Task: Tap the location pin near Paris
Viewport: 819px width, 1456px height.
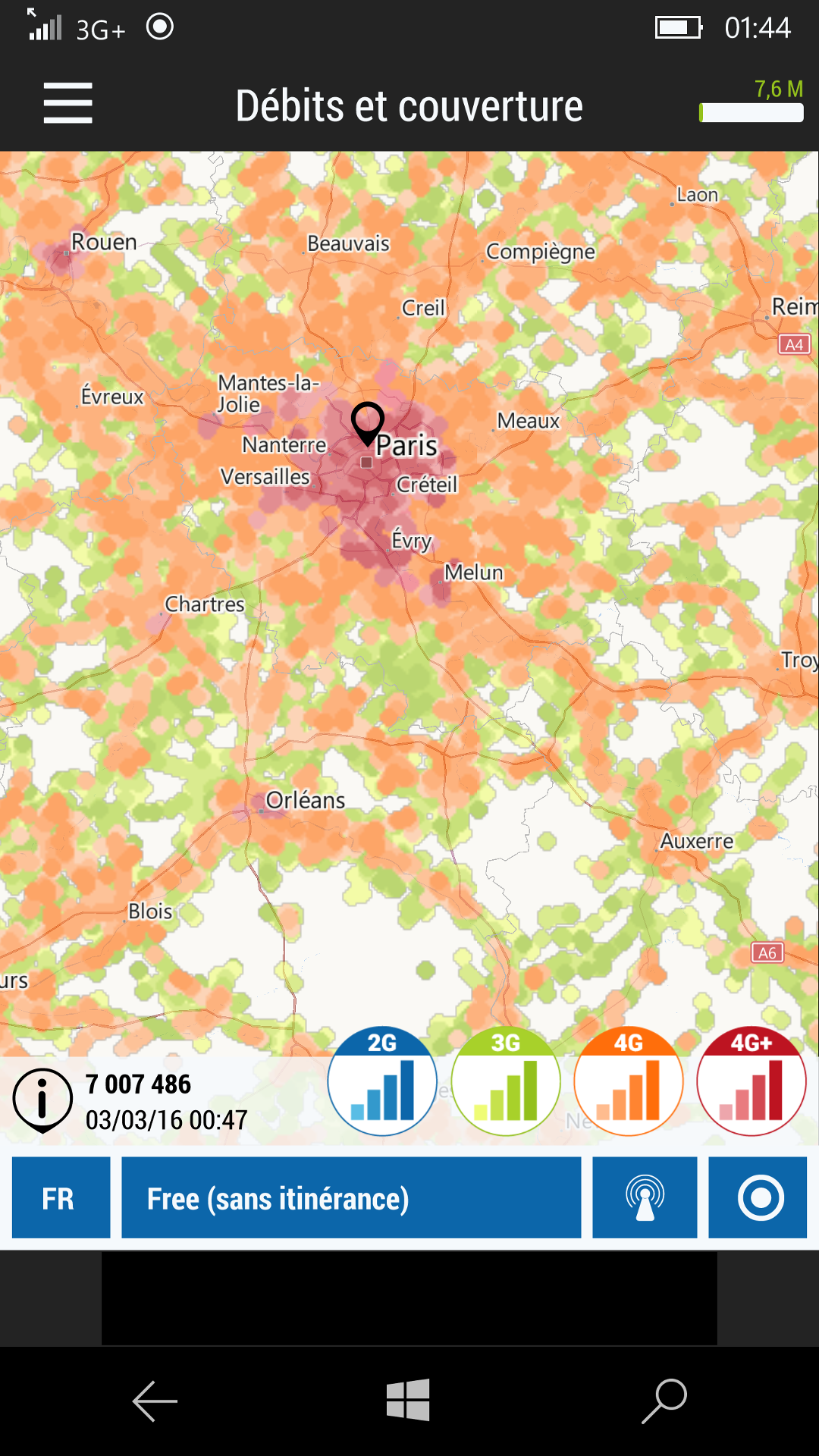Action: [368, 422]
